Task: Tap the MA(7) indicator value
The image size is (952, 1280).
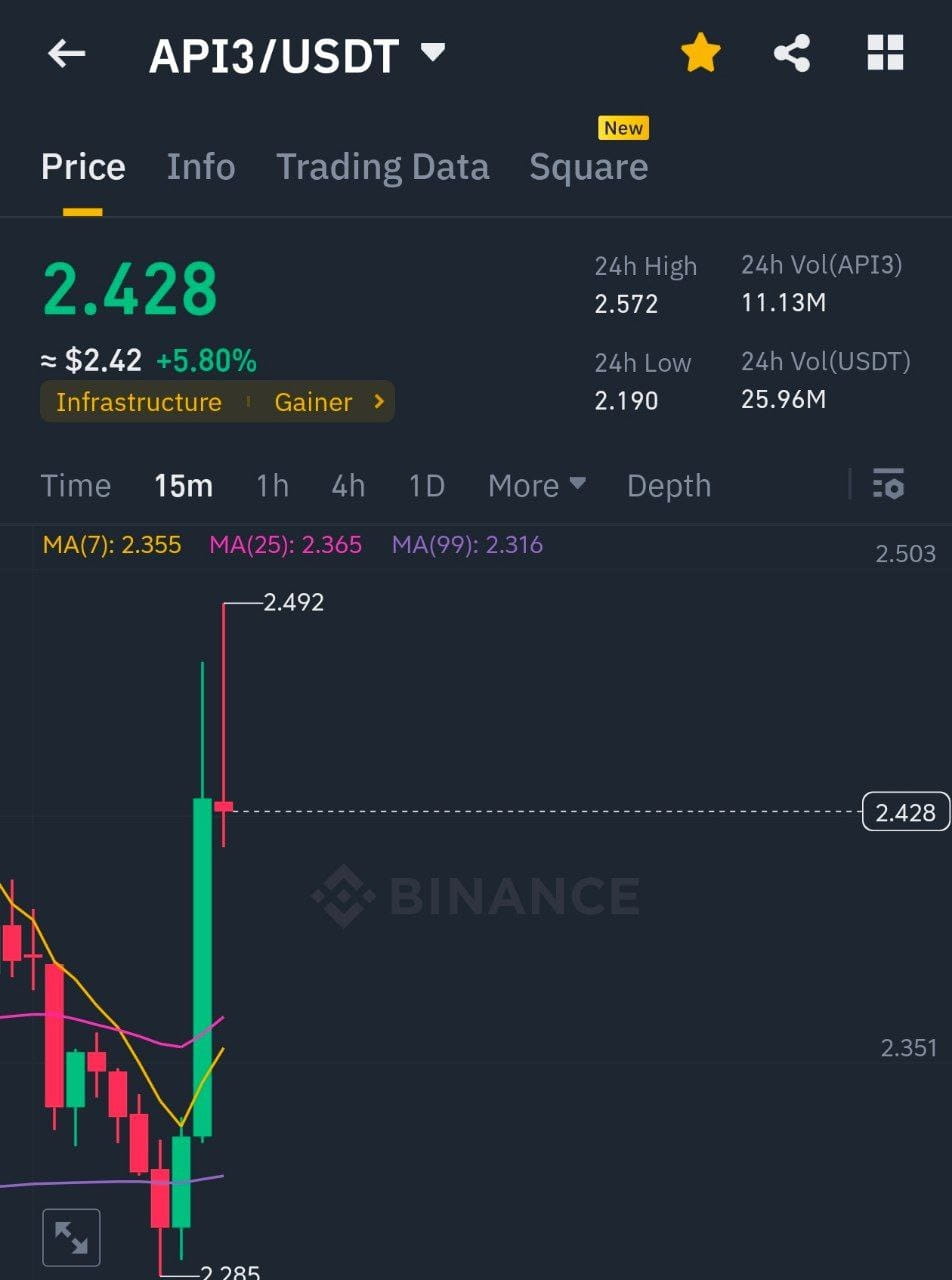Action: (111, 545)
